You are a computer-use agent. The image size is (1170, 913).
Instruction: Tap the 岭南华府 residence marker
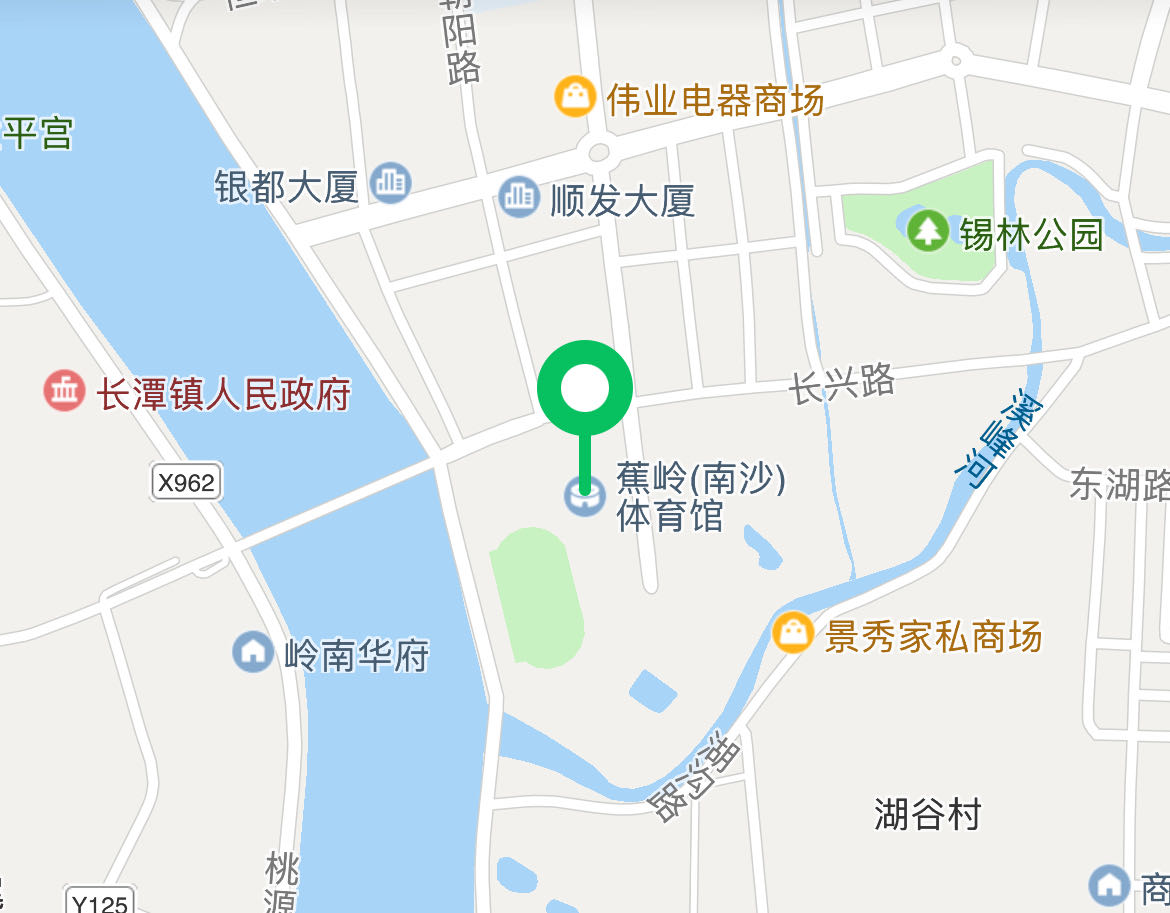[252, 652]
